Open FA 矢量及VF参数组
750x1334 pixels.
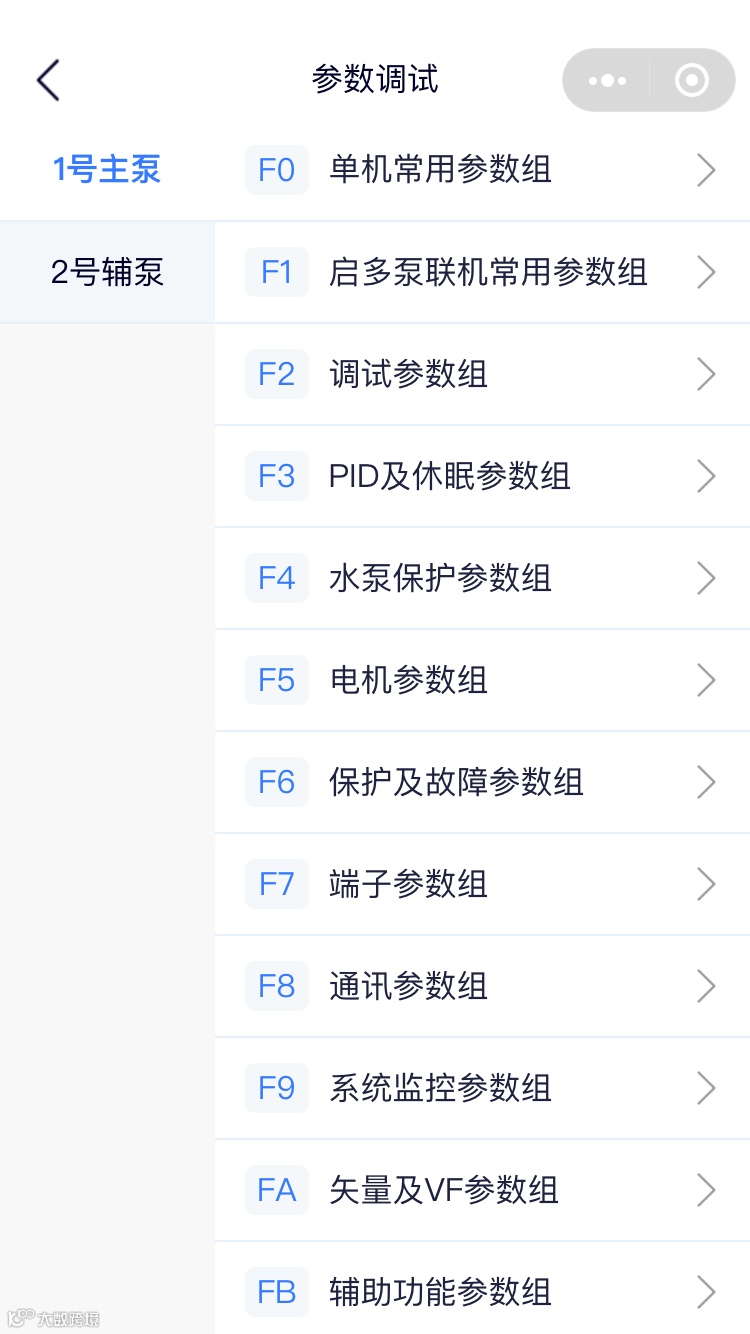tap(482, 1190)
